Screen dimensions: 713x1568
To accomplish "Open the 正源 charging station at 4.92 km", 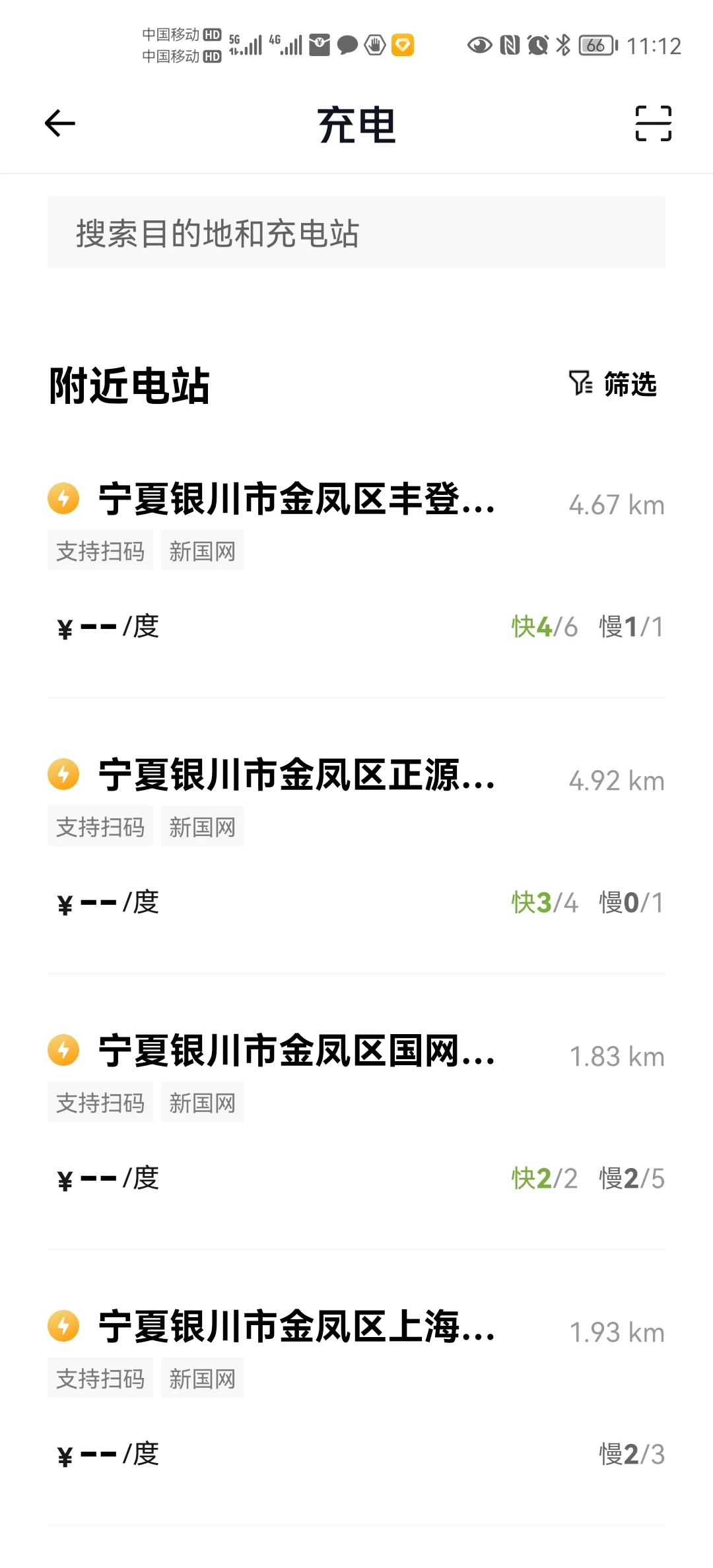I will [356, 837].
